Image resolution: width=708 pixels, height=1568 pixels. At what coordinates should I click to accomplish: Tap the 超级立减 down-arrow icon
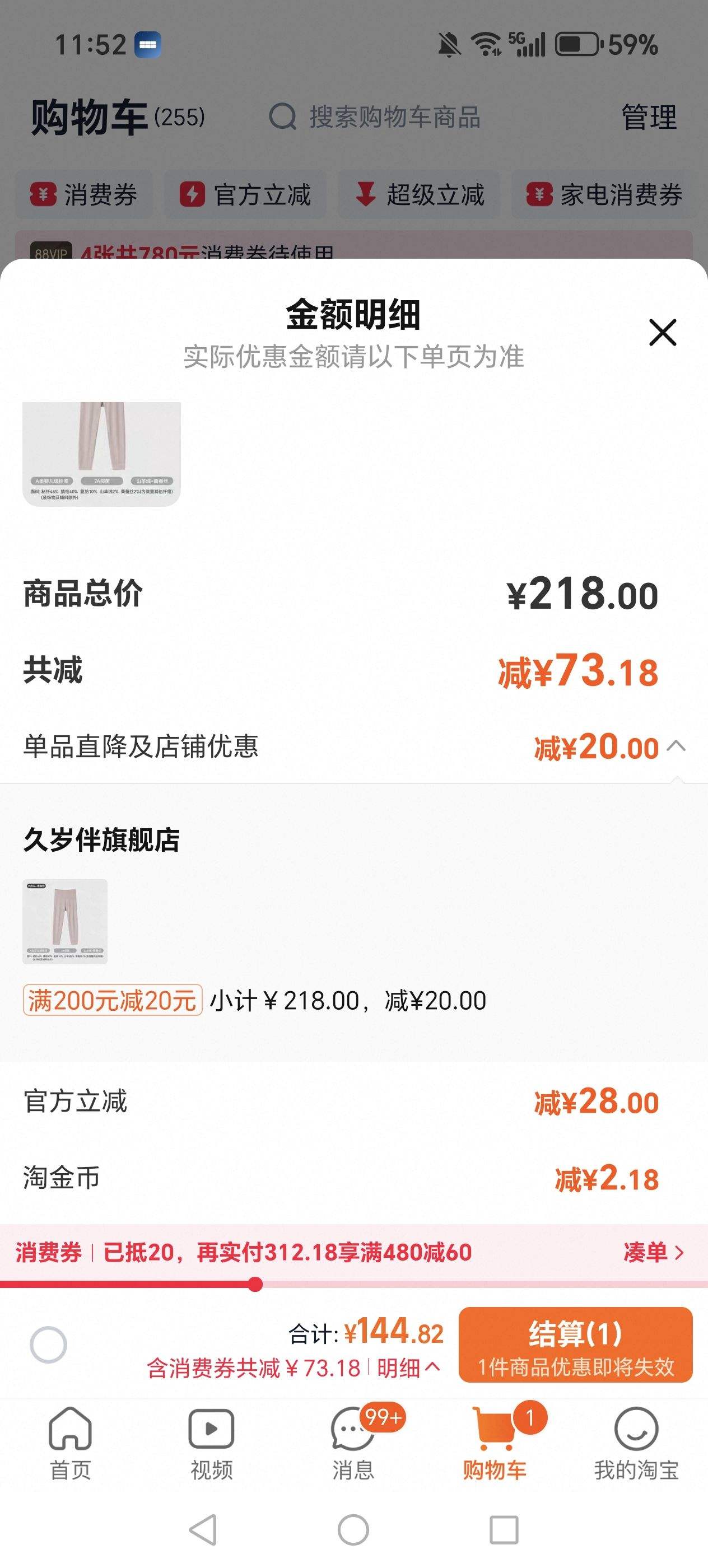[366, 195]
